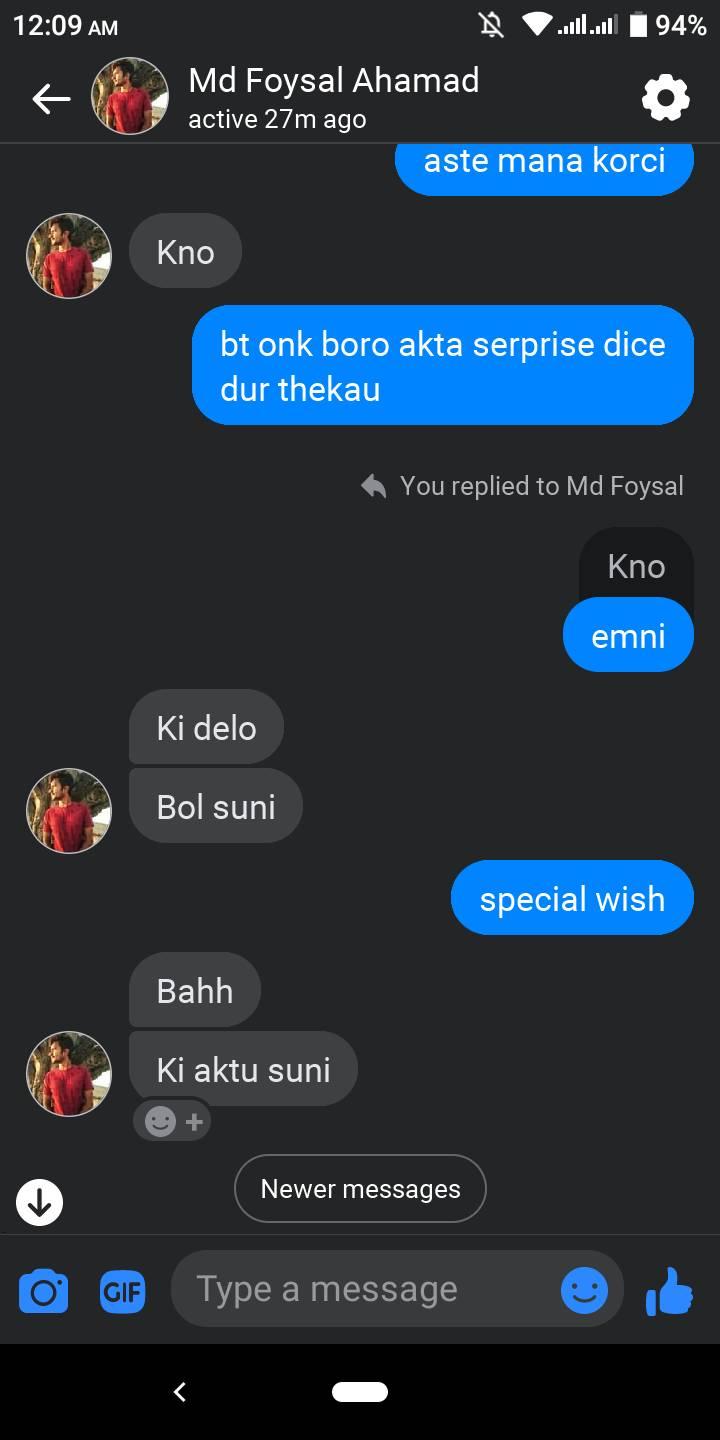
Task: Open the camera to send a photo
Action: (x=44, y=1291)
